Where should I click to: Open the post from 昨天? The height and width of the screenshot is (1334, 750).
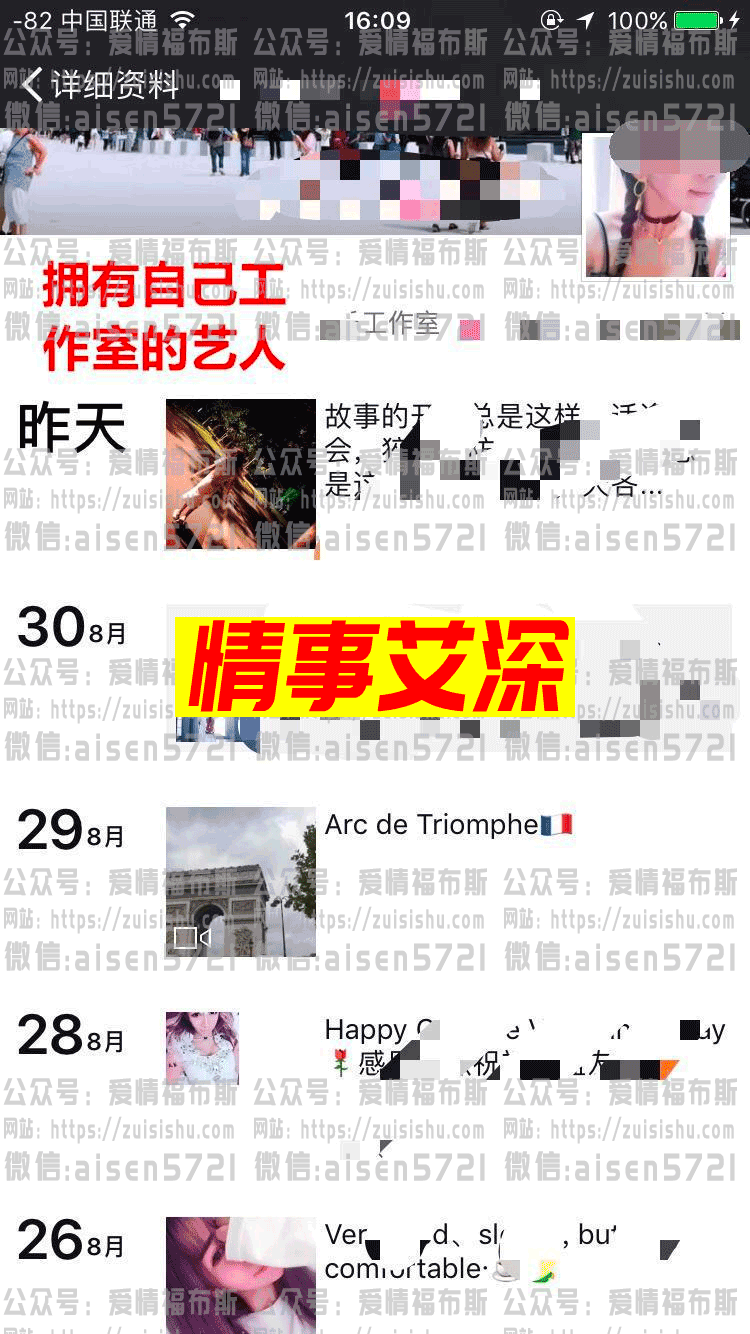point(241,474)
